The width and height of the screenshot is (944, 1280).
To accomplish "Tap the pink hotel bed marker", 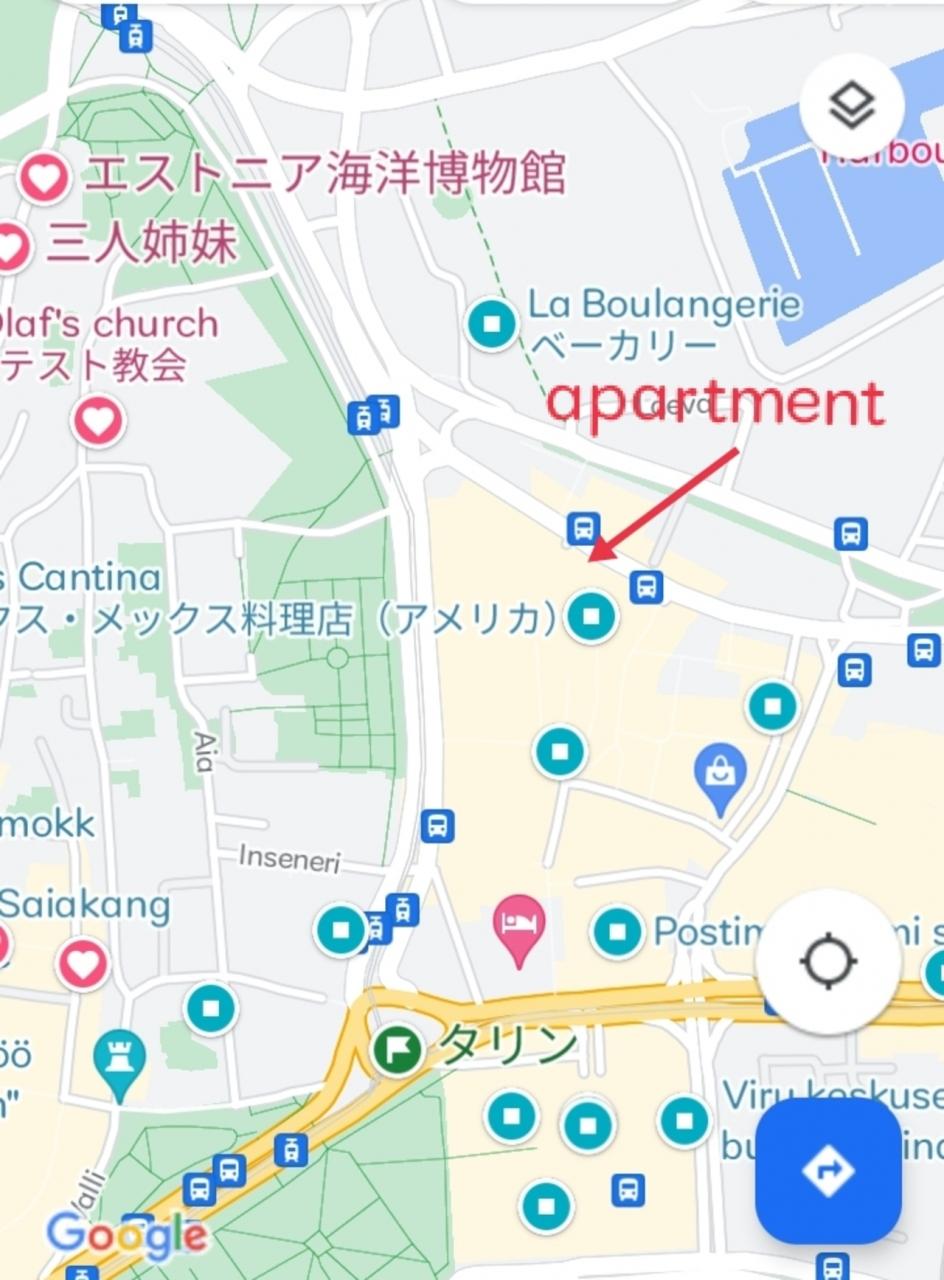I will tap(519, 925).
